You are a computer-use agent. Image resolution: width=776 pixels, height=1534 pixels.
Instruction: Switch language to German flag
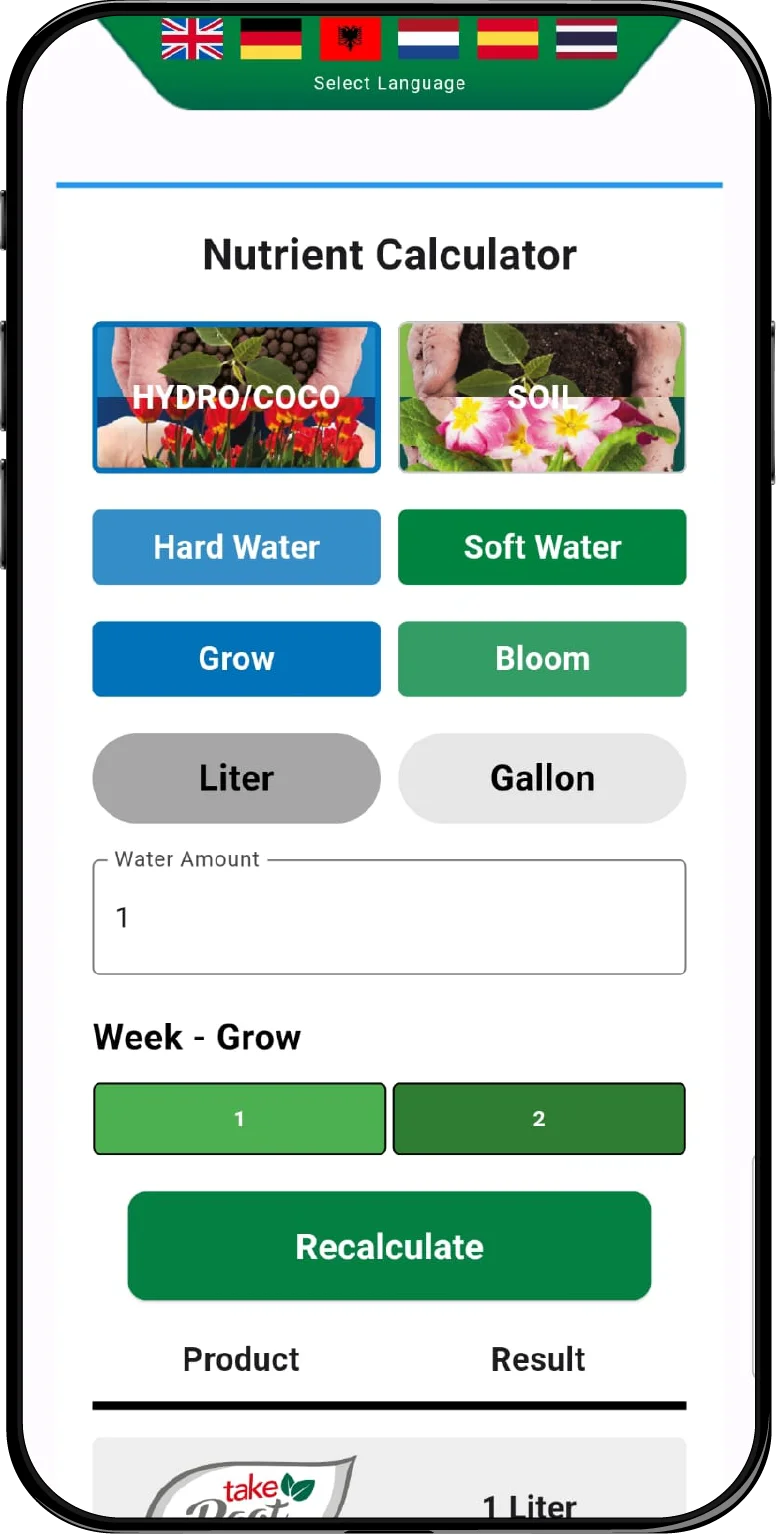point(271,39)
